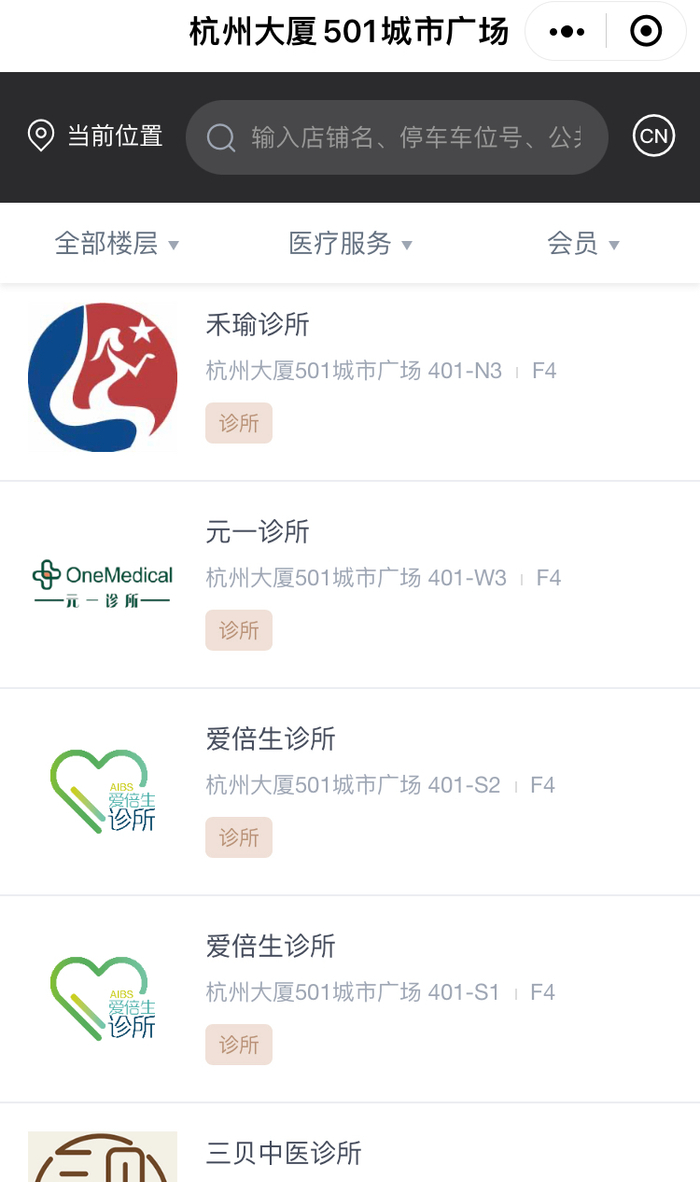Open 爱倍生诊所 at 401-S2
Screen dimensions: 700x1182
point(350,792)
